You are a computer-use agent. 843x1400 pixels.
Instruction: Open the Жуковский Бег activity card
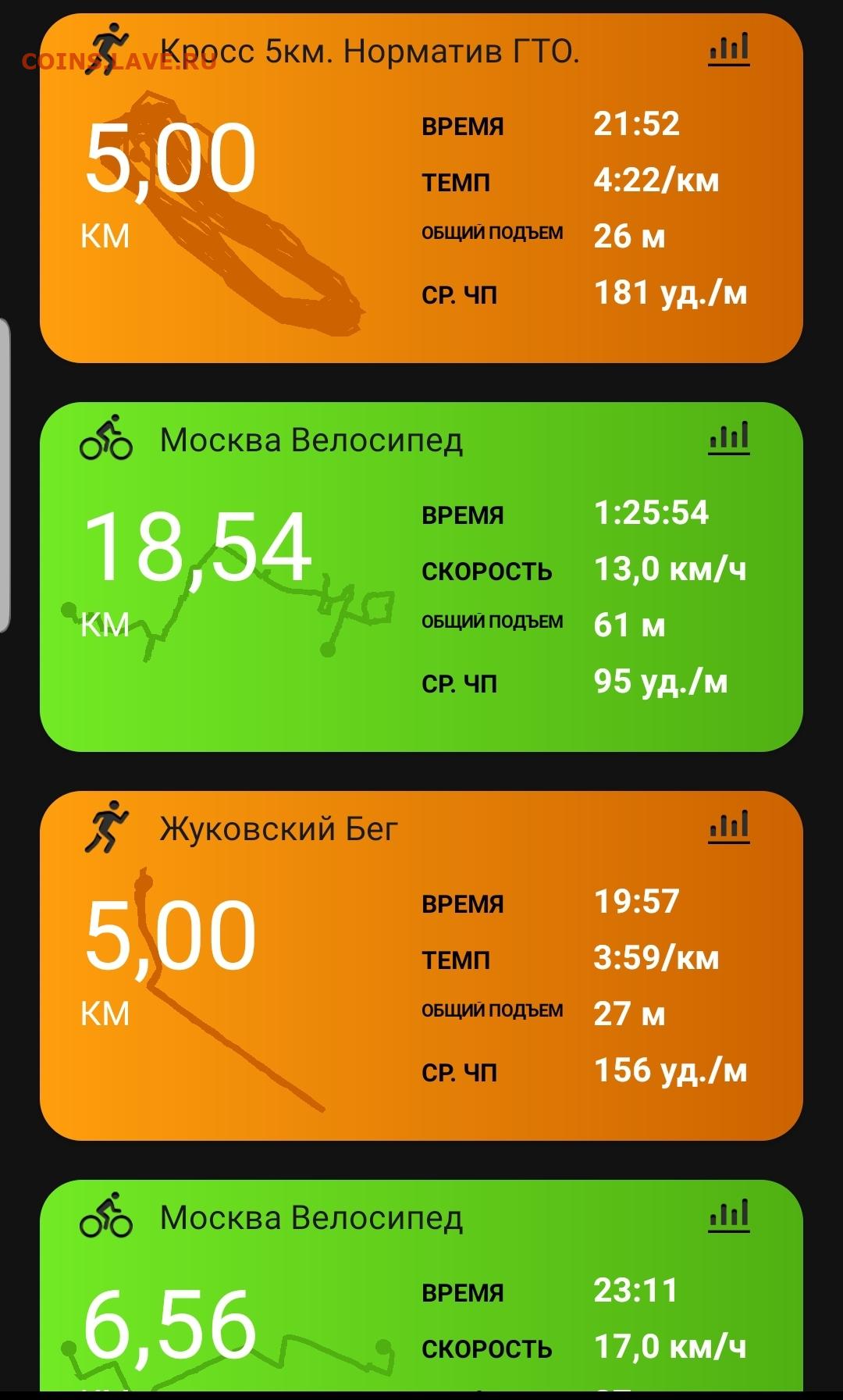pyautogui.click(x=421, y=966)
